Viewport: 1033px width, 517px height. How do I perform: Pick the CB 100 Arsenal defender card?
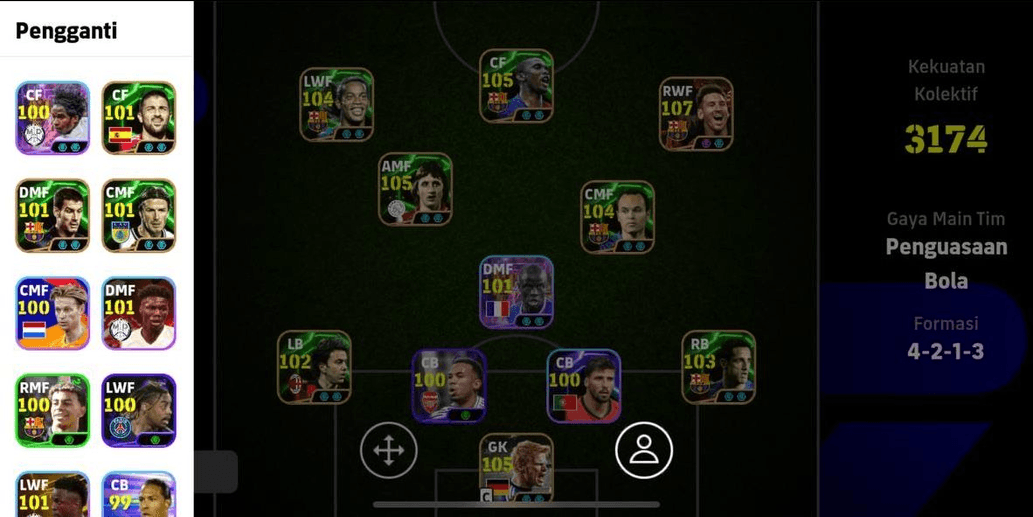point(449,386)
